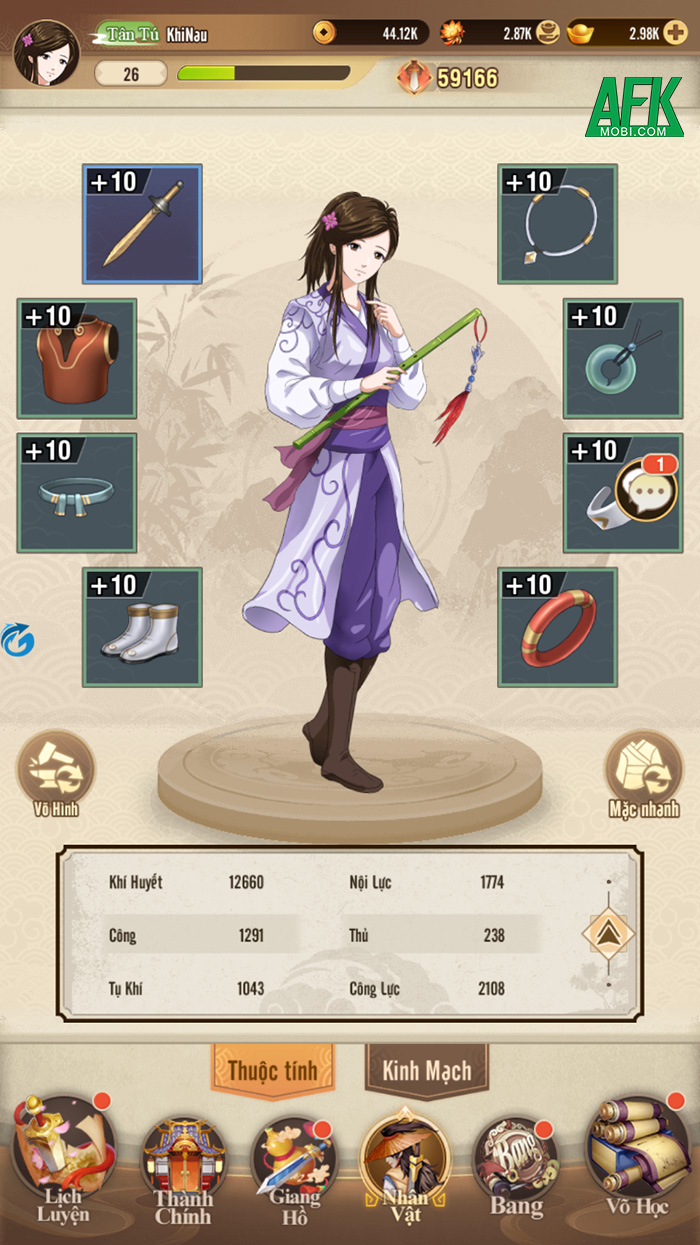Go to the Võ Học section
This screenshot has width=700, height=1245.
tap(637, 1160)
